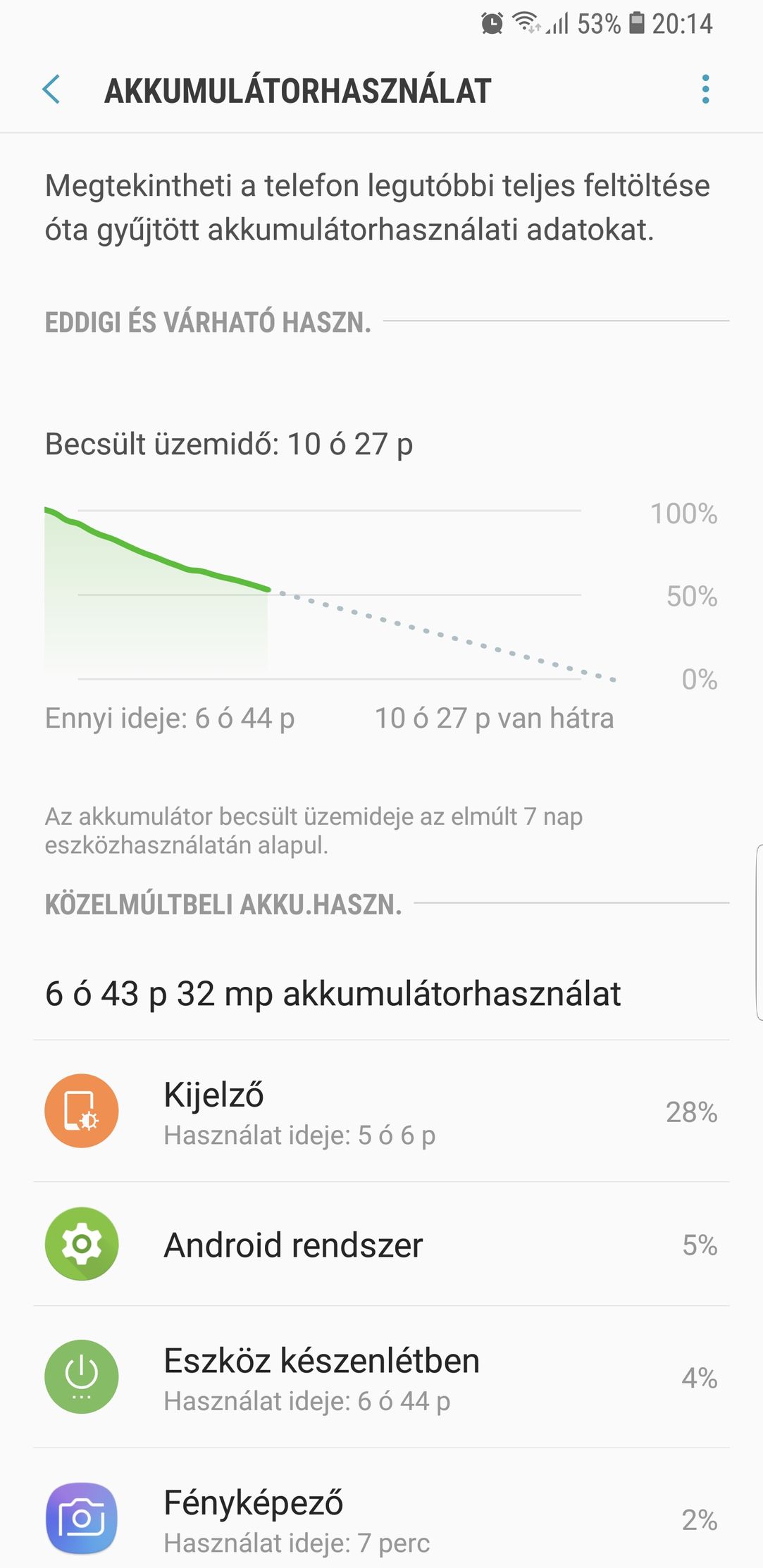The width and height of the screenshot is (763, 1568).
Task: Open the three-dot overflow menu
Action: tap(705, 89)
